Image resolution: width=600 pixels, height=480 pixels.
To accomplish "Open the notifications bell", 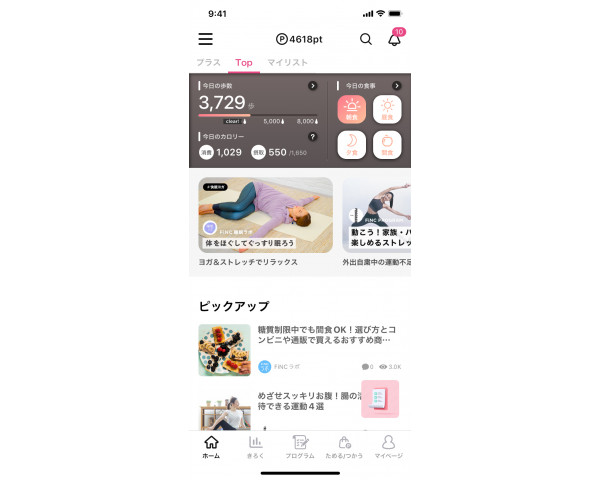I will (394, 40).
